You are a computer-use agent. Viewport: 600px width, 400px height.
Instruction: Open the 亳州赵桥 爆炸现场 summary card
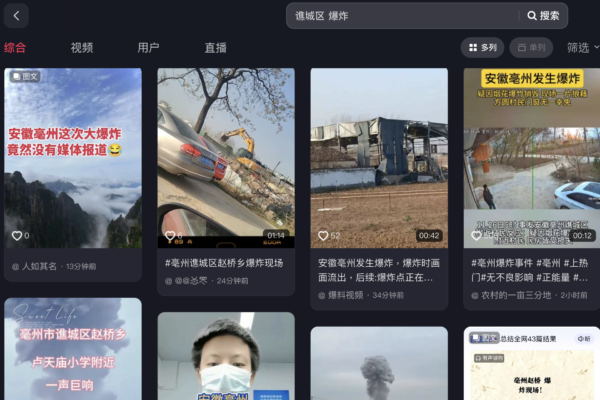[531, 365]
